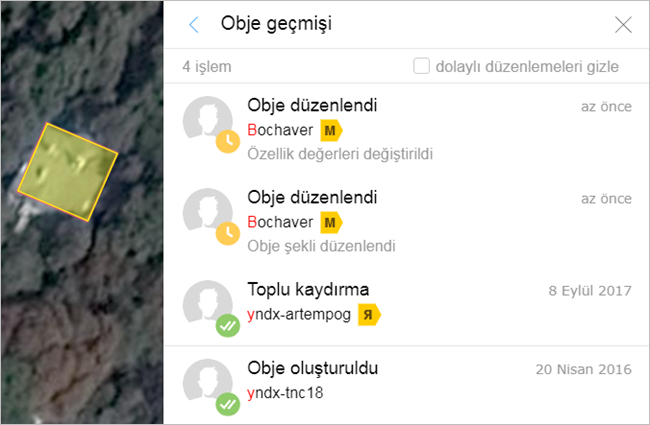Open edit: Obje şekli düzenlendi
Image resolution: width=650 pixels, height=425 pixels.
pos(320,246)
